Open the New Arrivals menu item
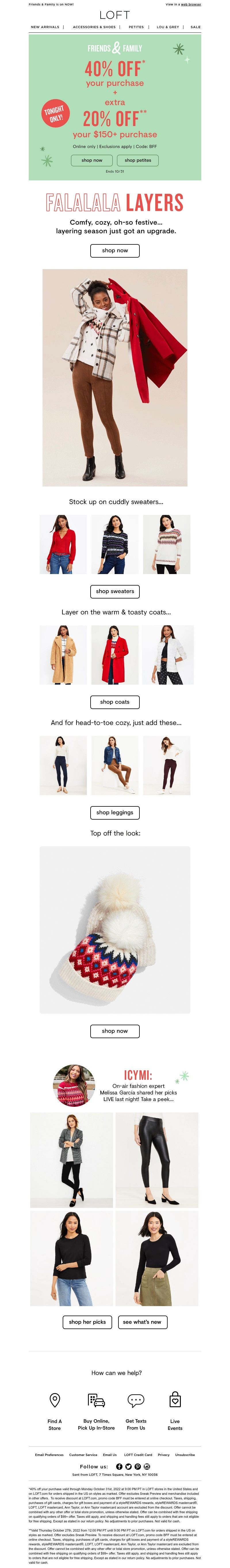Image resolution: width=230 pixels, height=1568 pixels. point(45,27)
